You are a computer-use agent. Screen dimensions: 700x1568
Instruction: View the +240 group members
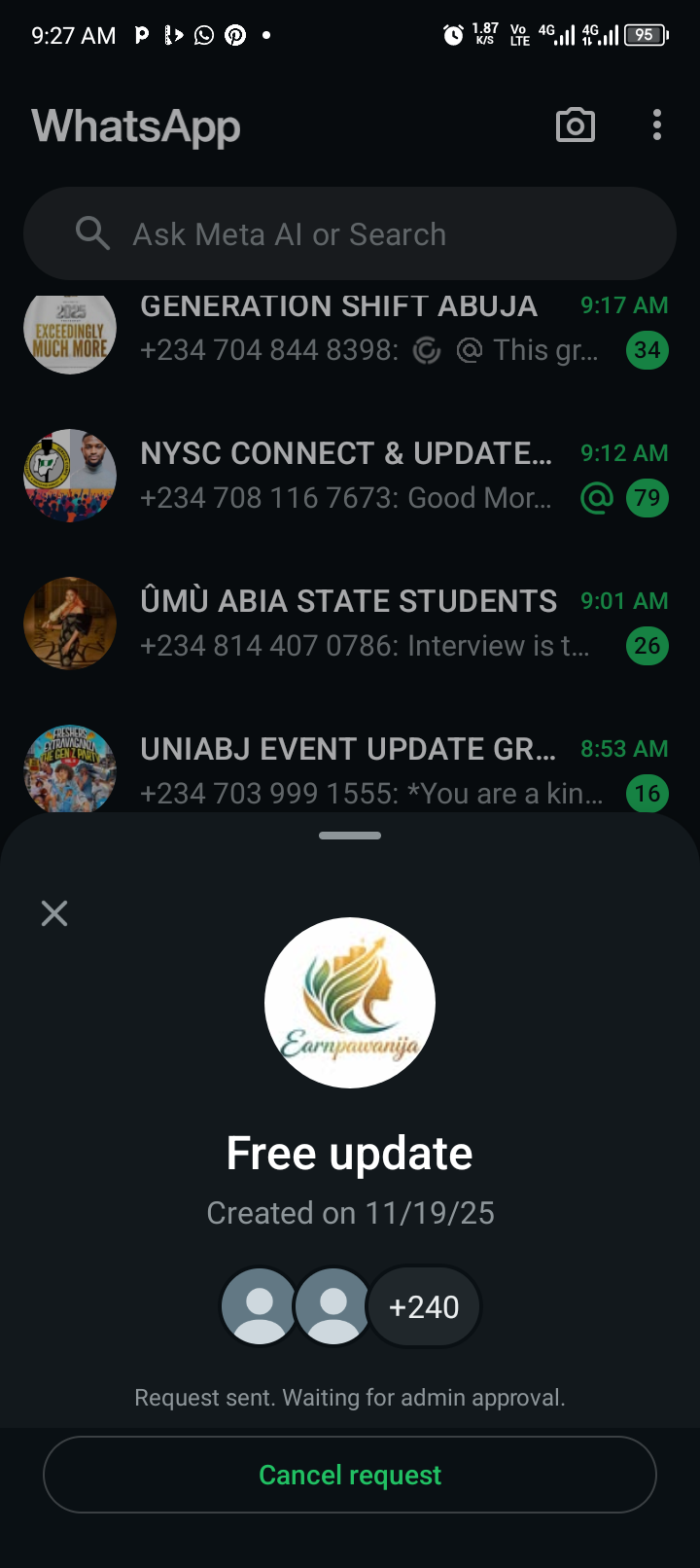pyautogui.click(x=424, y=1307)
